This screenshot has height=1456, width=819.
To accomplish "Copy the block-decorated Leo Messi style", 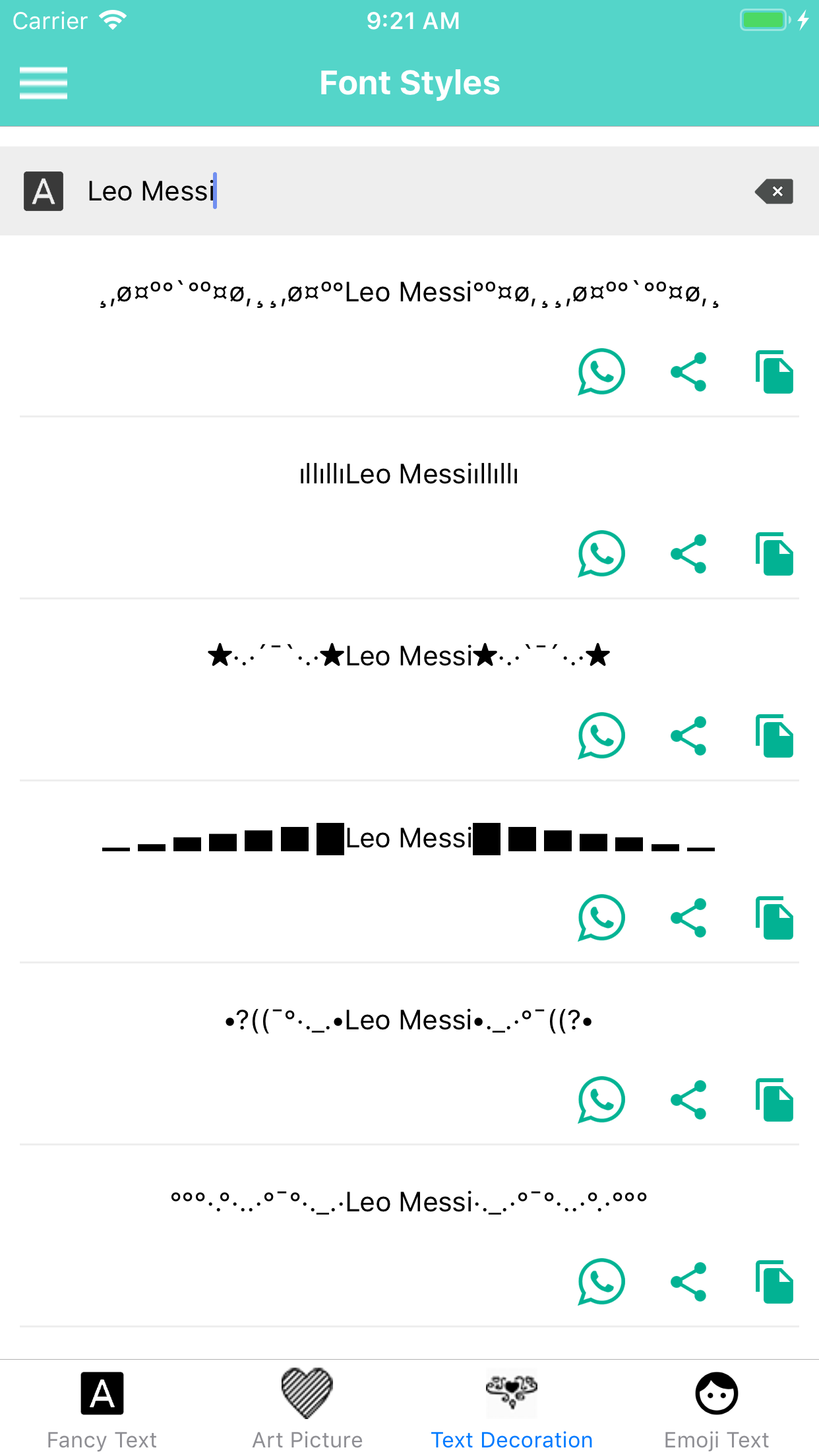I will coord(774,918).
